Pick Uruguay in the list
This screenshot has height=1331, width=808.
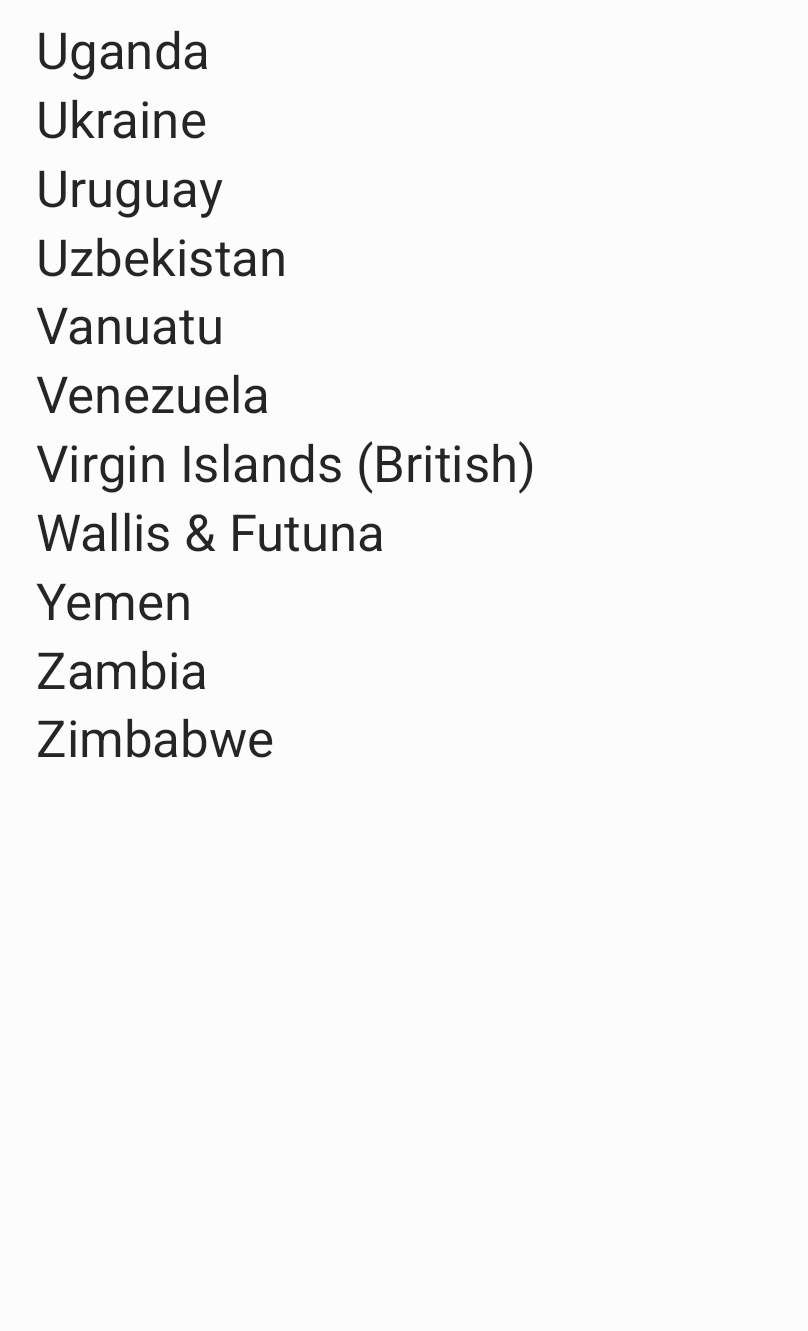[x=129, y=190]
